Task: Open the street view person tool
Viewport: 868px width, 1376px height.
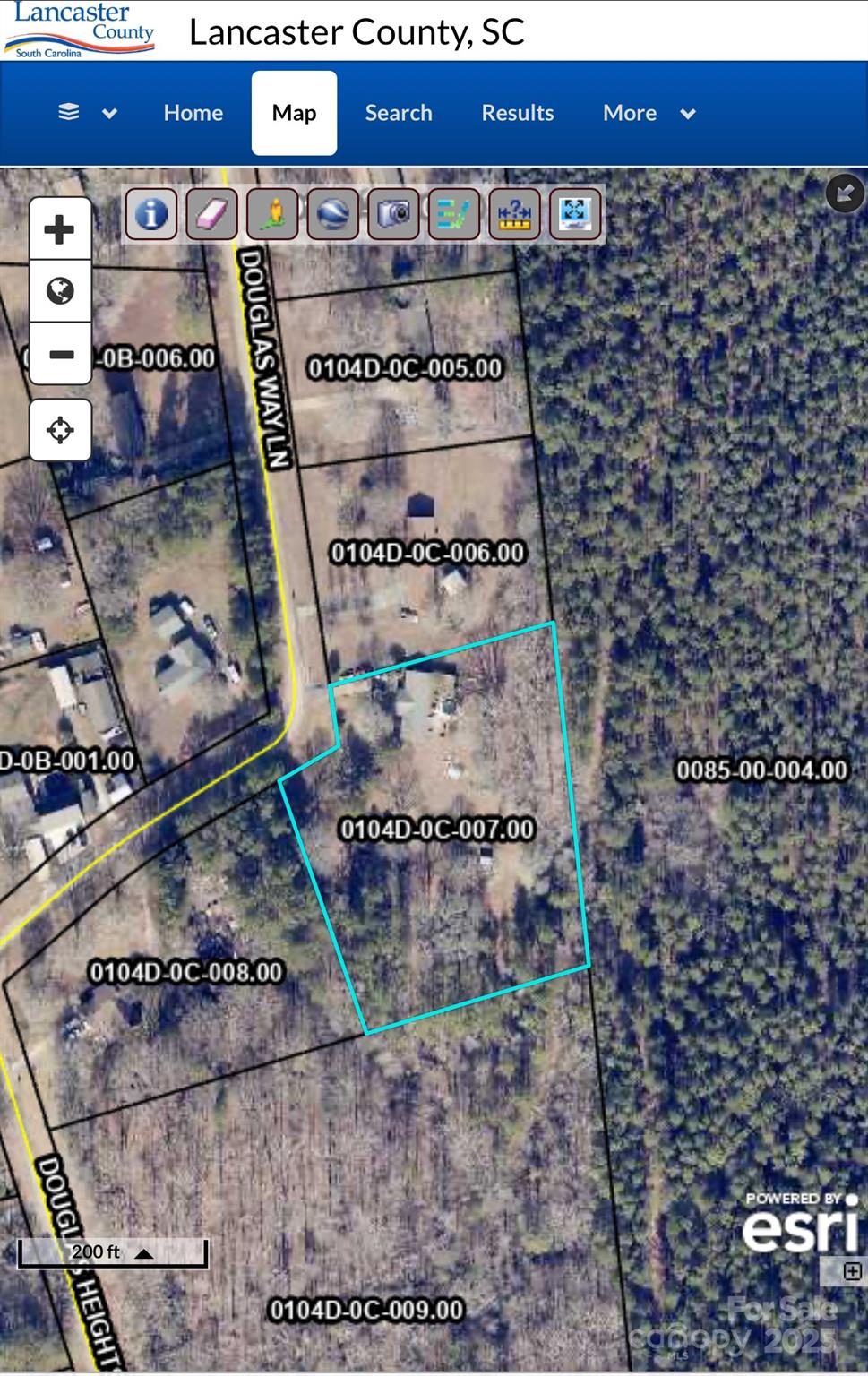Action: tap(272, 214)
